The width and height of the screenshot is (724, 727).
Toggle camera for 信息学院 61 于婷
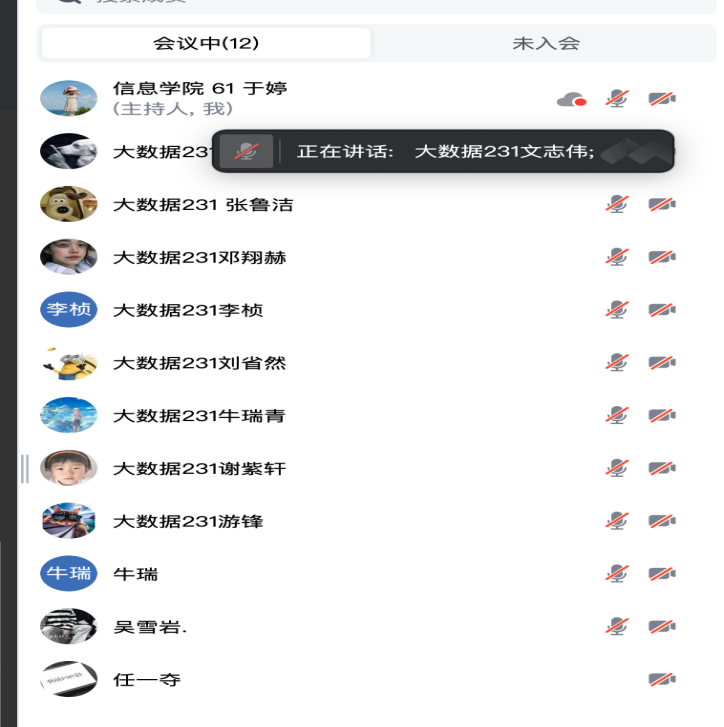coord(661,99)
